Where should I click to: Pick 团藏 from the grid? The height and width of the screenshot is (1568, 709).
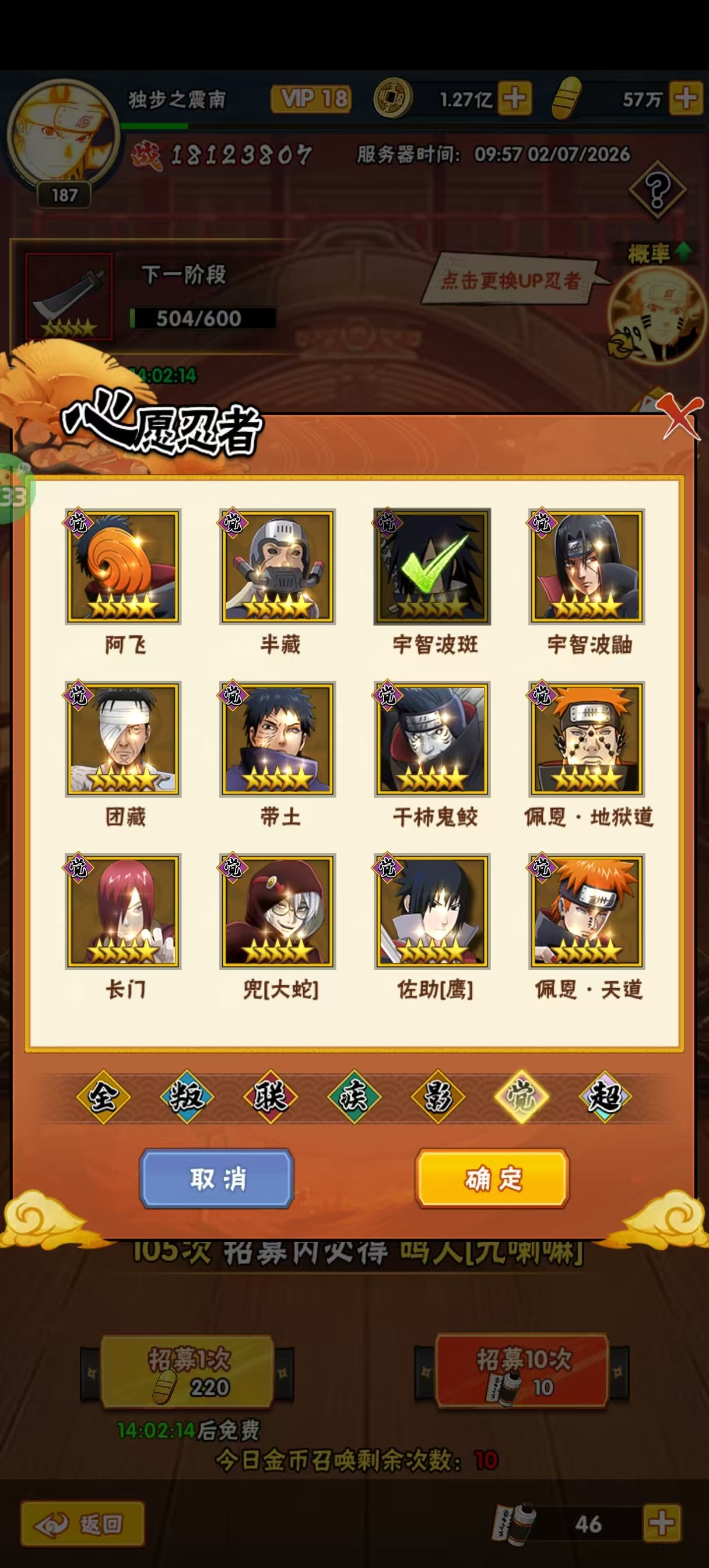124,739
